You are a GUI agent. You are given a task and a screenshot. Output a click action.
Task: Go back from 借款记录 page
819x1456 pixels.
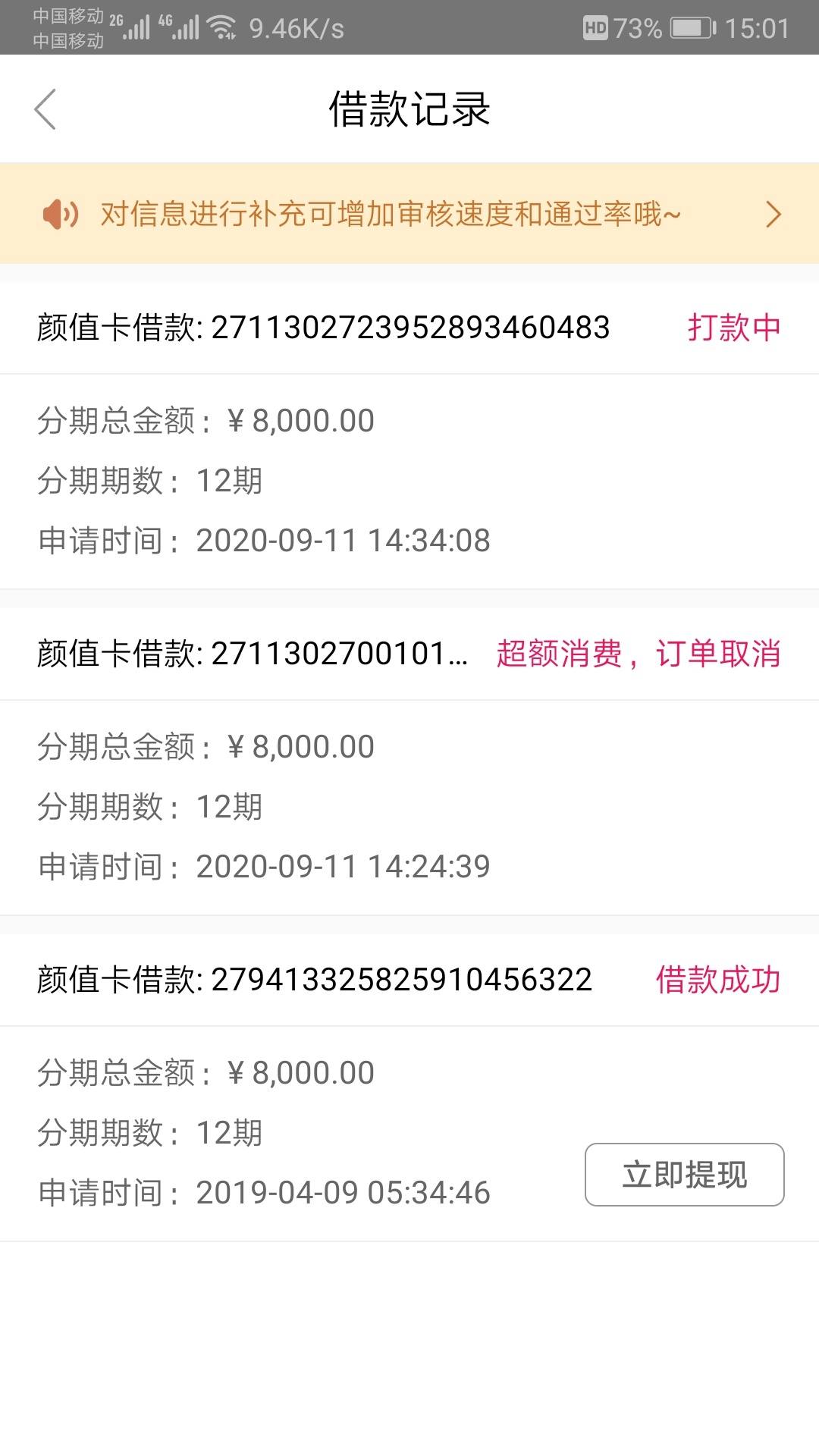[45, 109]
